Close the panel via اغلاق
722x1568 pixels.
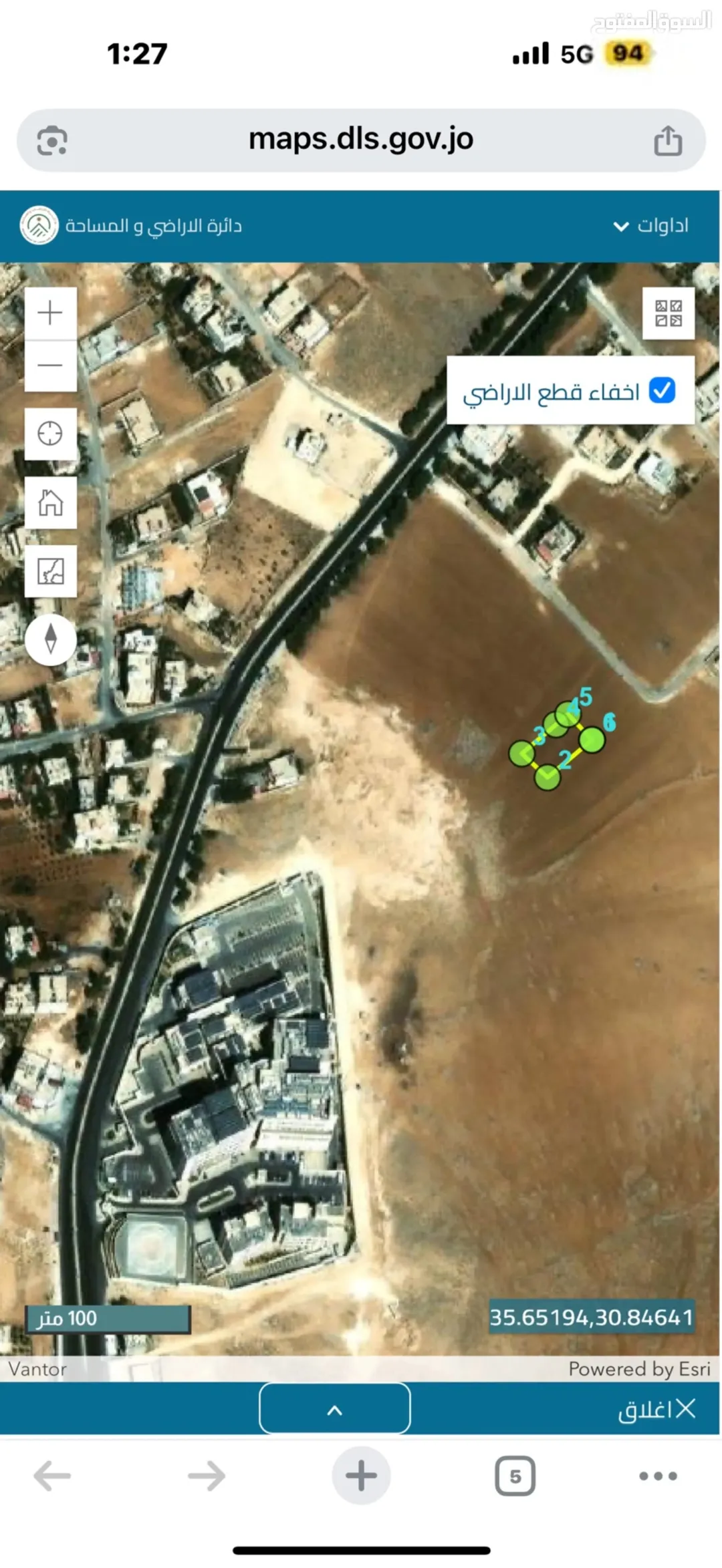(x=657, y=1409)
